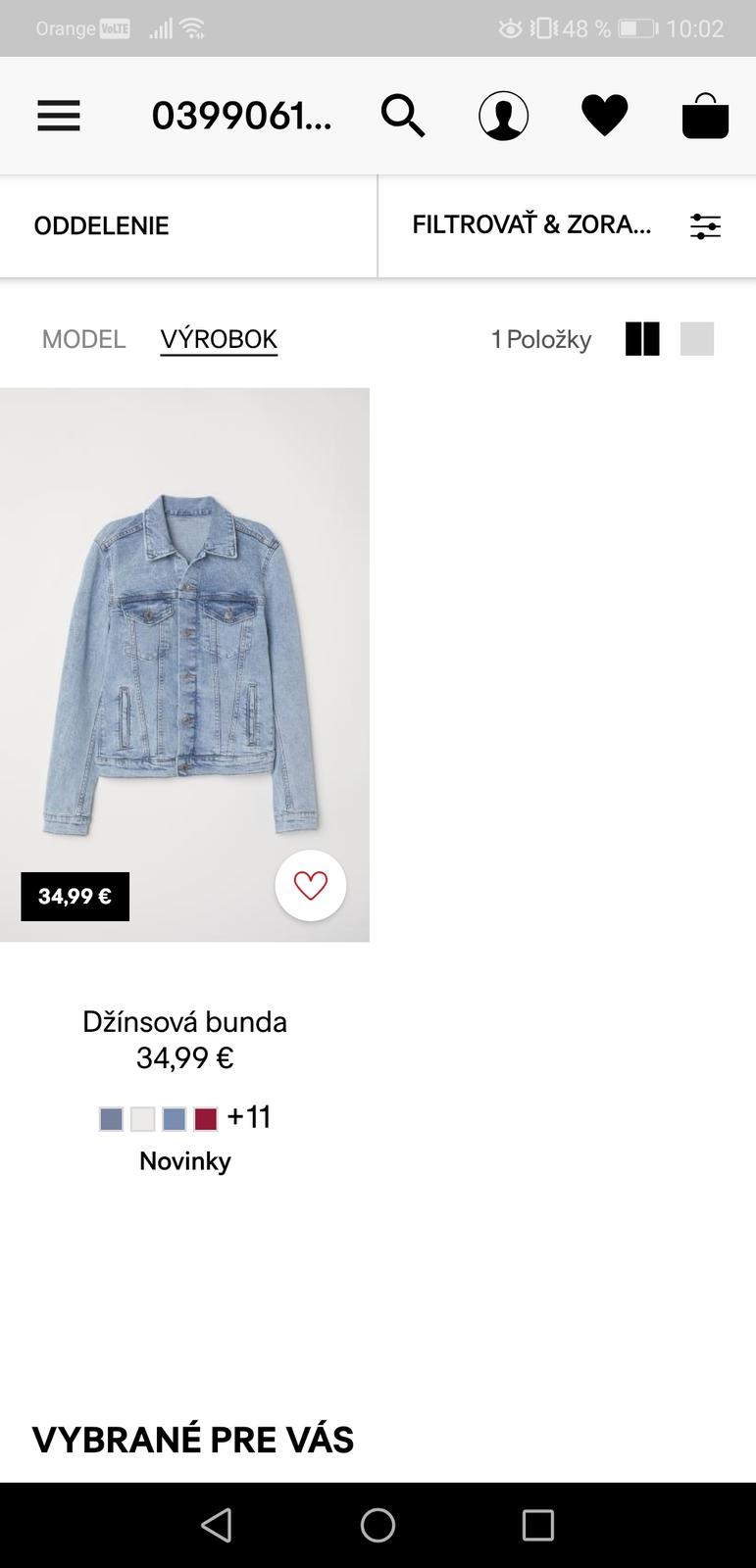Open the Džínsová bunda product image
The image size is (756, 1568).
(184, 664)
